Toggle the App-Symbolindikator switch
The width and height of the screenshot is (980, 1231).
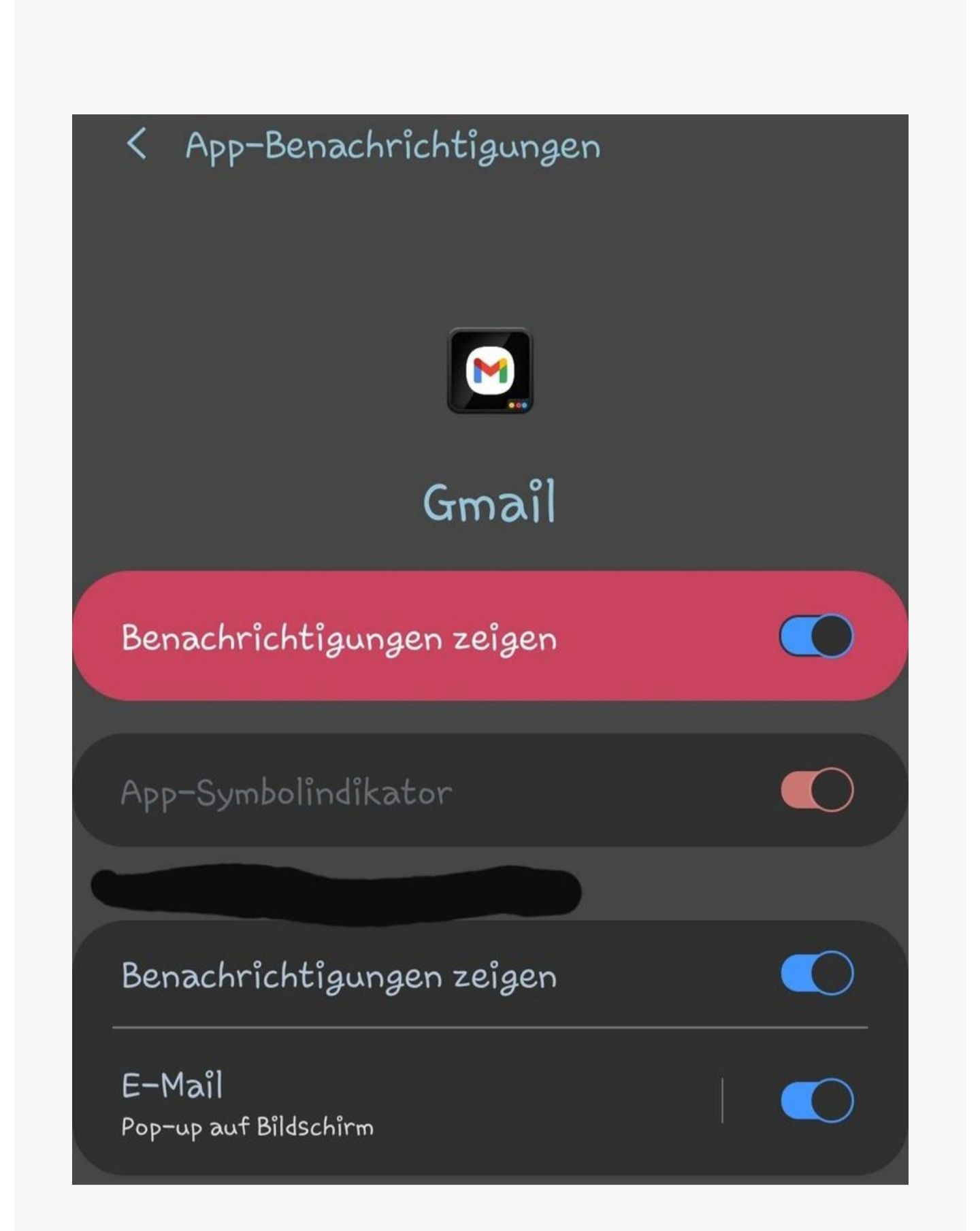tap(817, 790)
